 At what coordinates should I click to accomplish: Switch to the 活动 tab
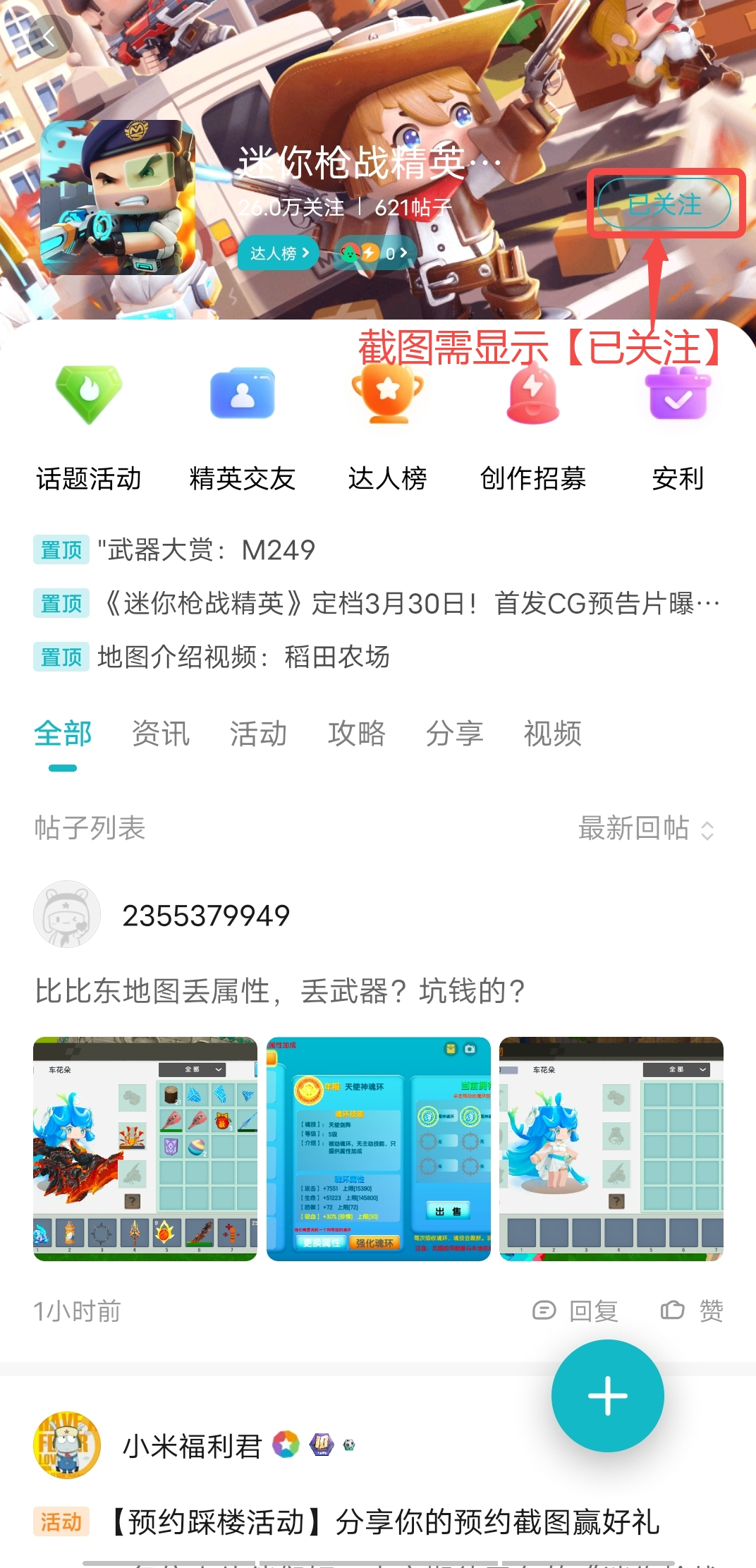(258, 734)
